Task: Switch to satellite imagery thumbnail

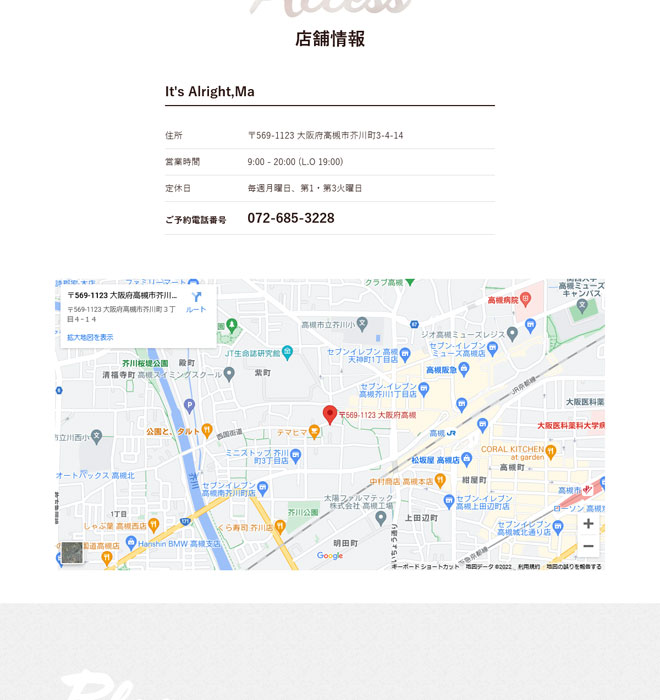Action: (72, 552)
